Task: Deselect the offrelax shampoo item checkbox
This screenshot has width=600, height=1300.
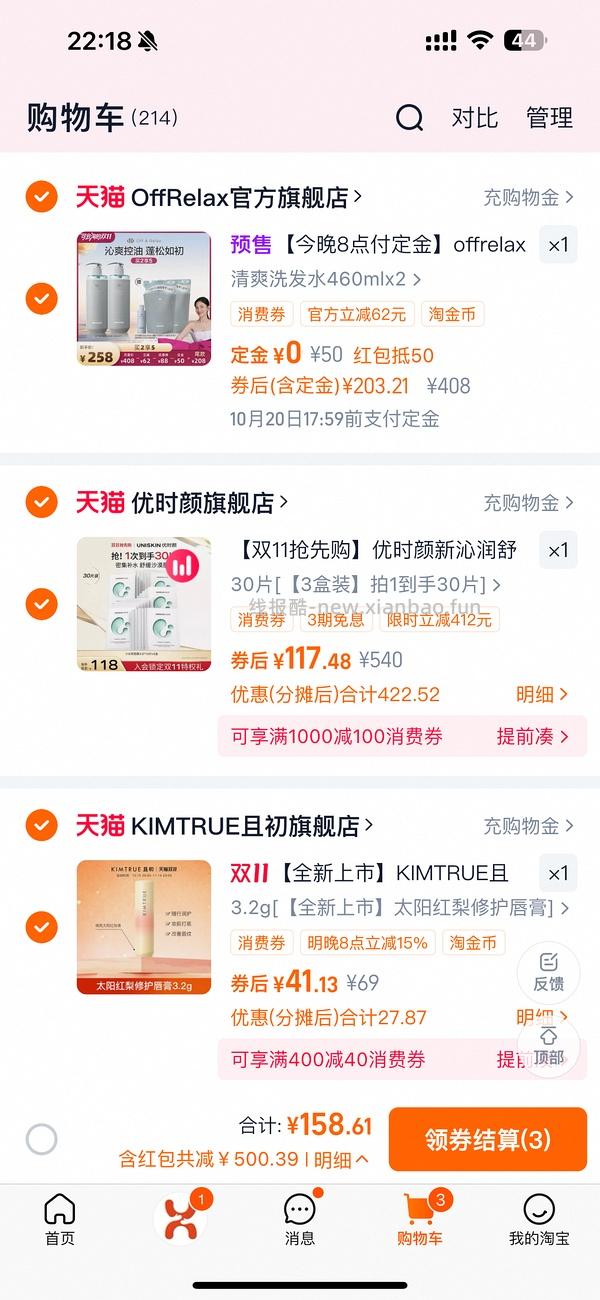Action: click(41, 298)
